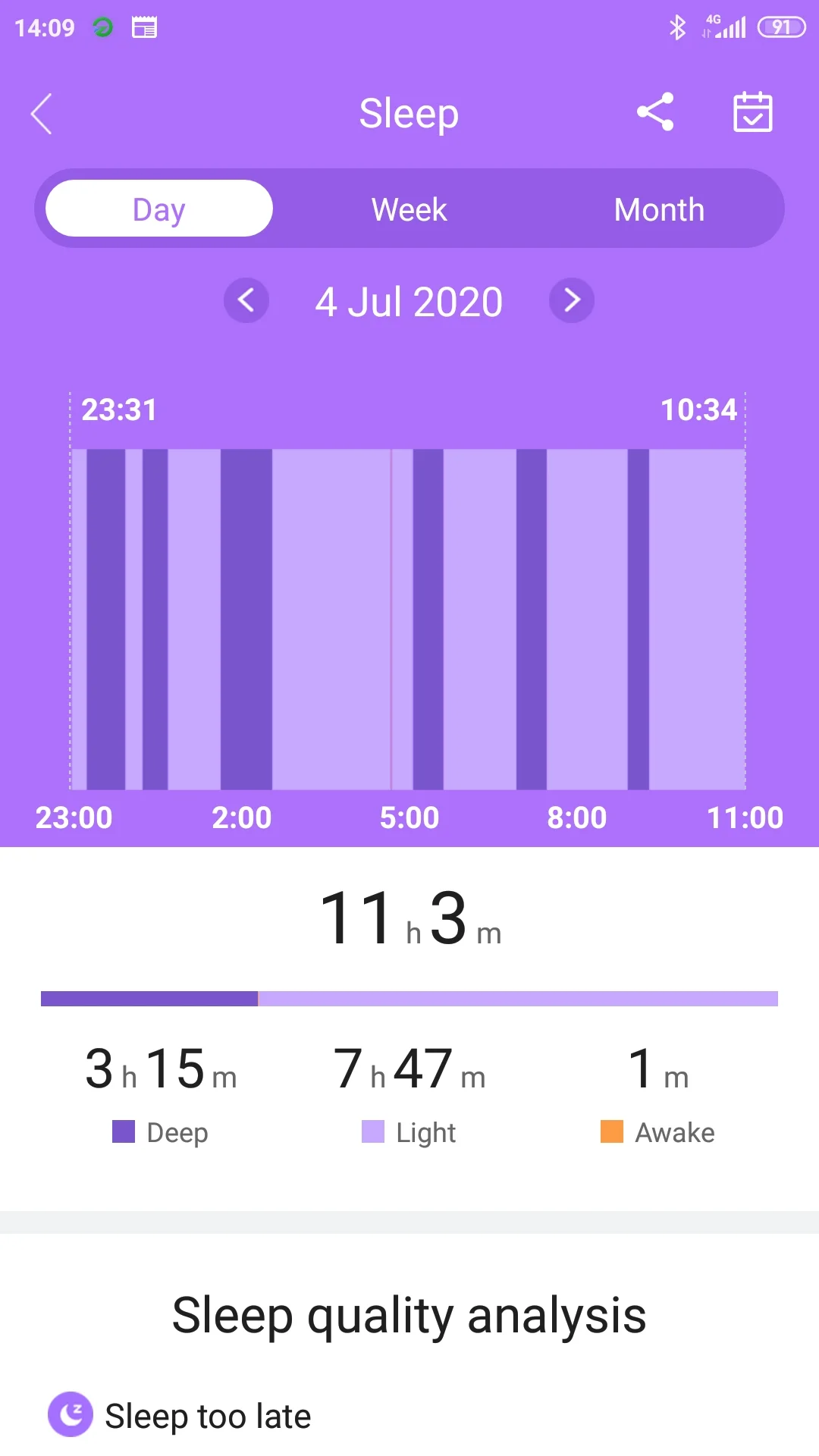
Task: Switch to the Month view
Action: (x=659, y=209)
